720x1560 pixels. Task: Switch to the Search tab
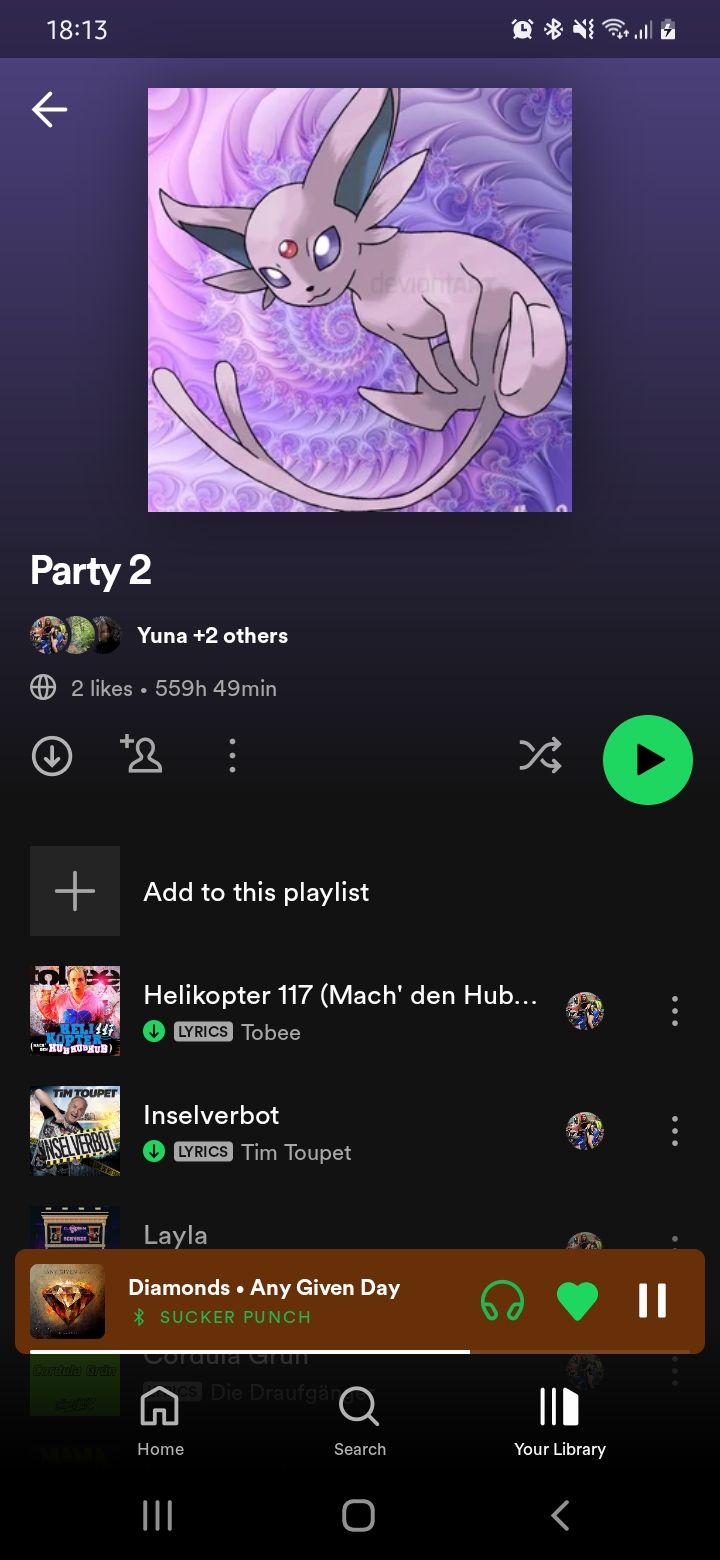360,1421
